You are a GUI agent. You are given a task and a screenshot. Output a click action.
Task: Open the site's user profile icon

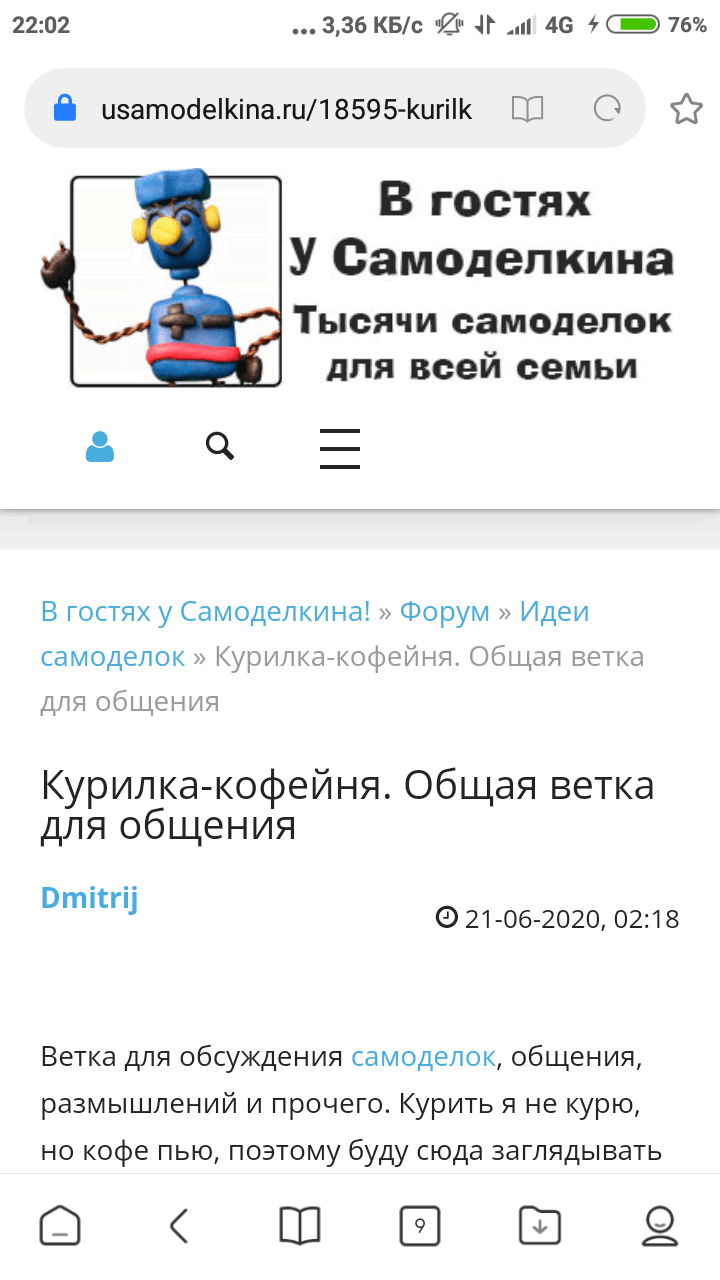[100, 447]
